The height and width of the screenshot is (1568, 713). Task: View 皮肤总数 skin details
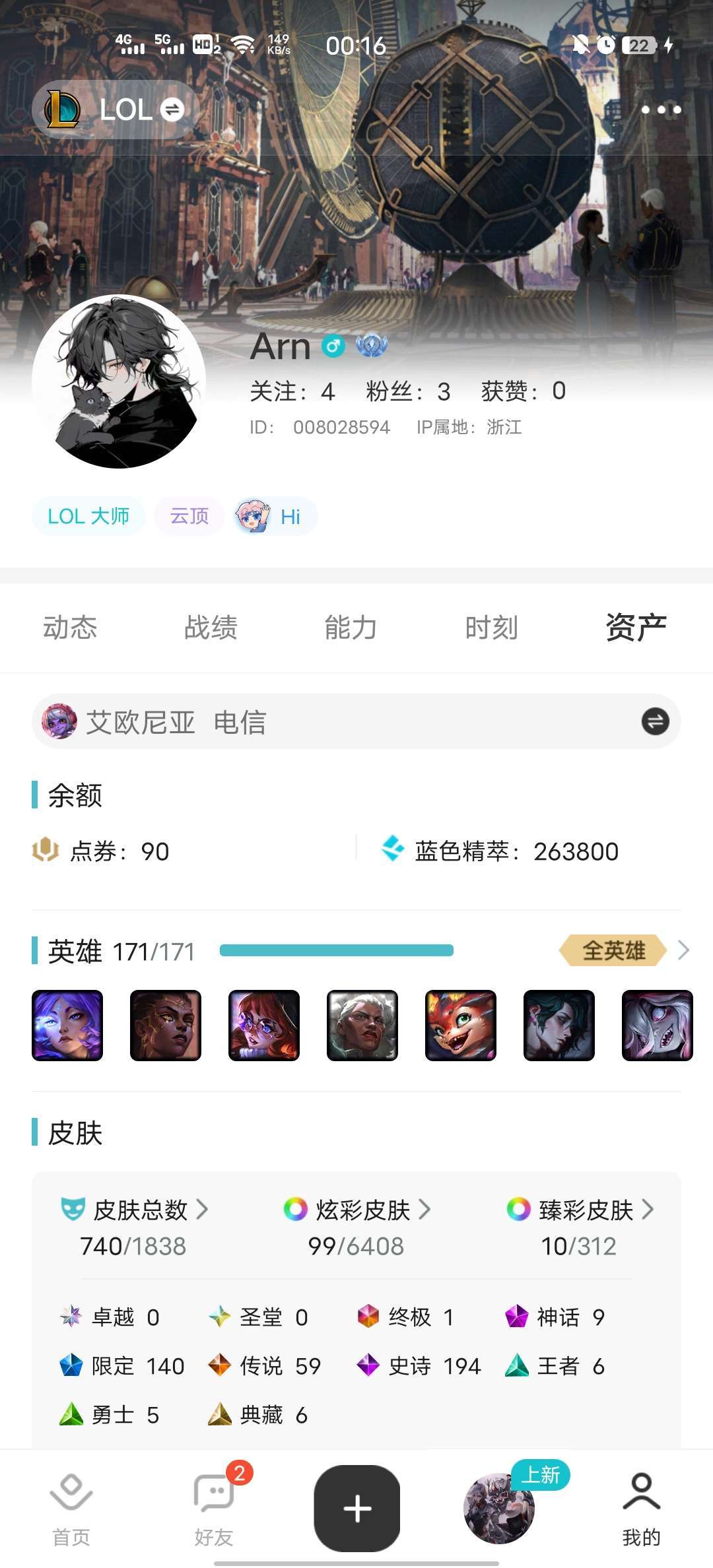pyautogui.click(x=133, y=1227)
